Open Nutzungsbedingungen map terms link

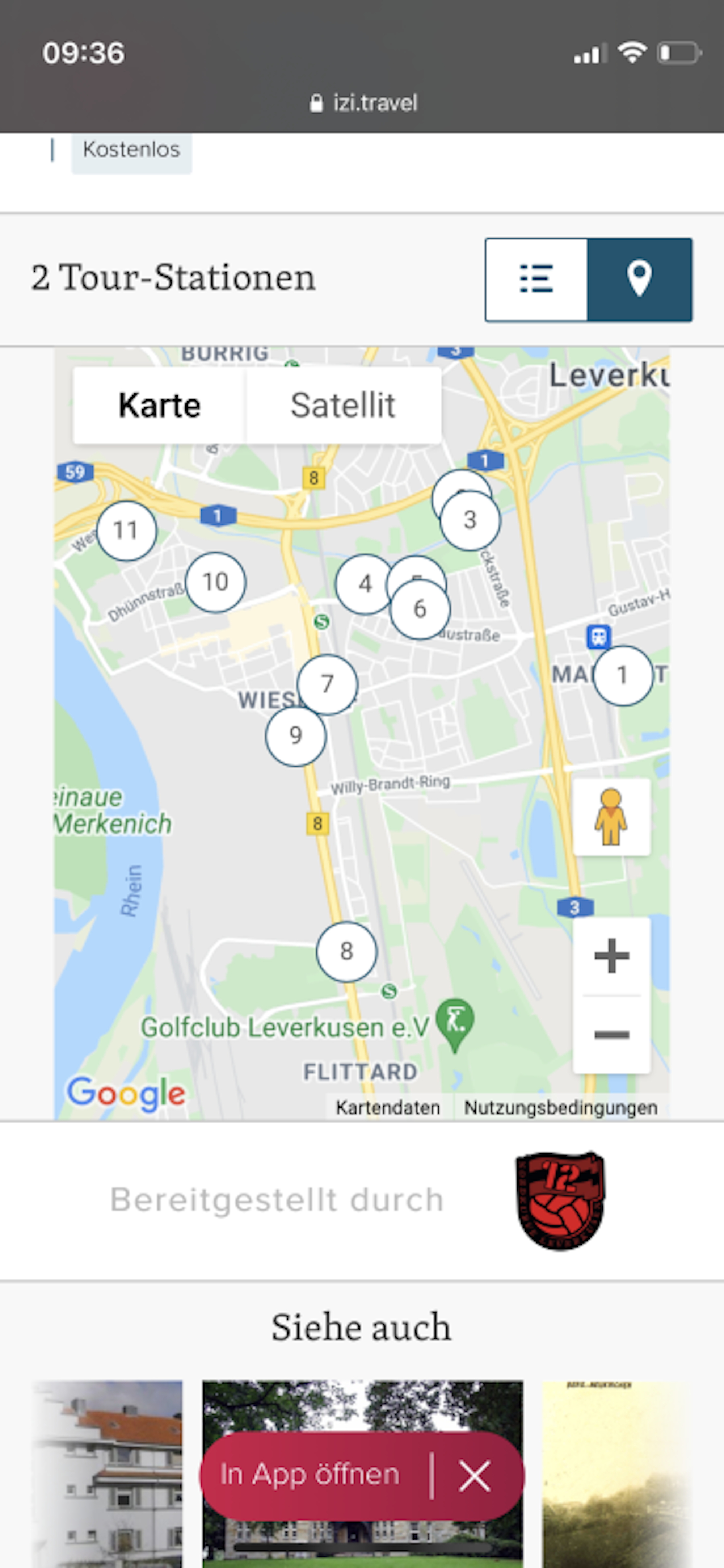[560, 1107]
